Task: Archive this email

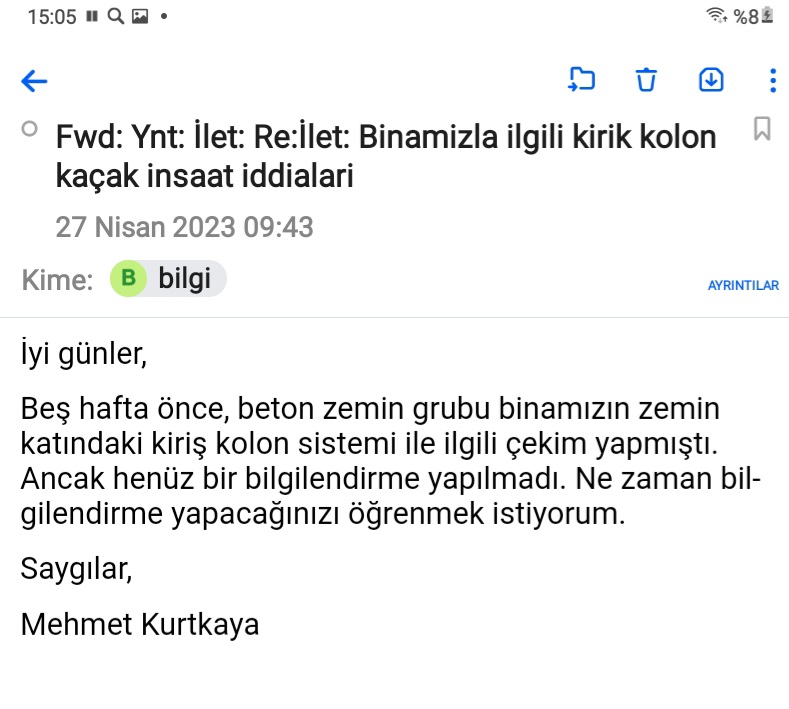Action: pos(711,80)
